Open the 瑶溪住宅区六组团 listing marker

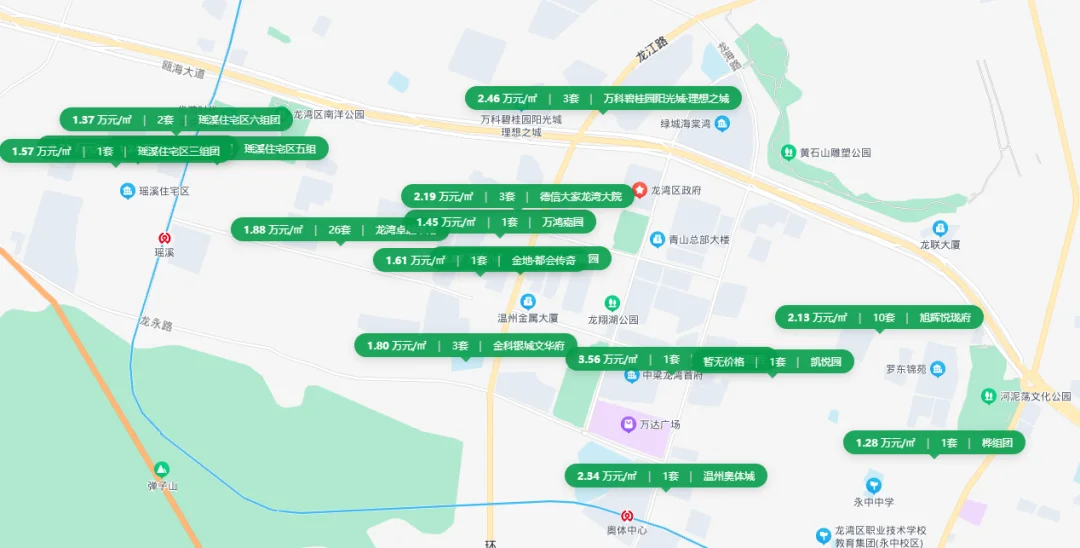pos(175,119)
